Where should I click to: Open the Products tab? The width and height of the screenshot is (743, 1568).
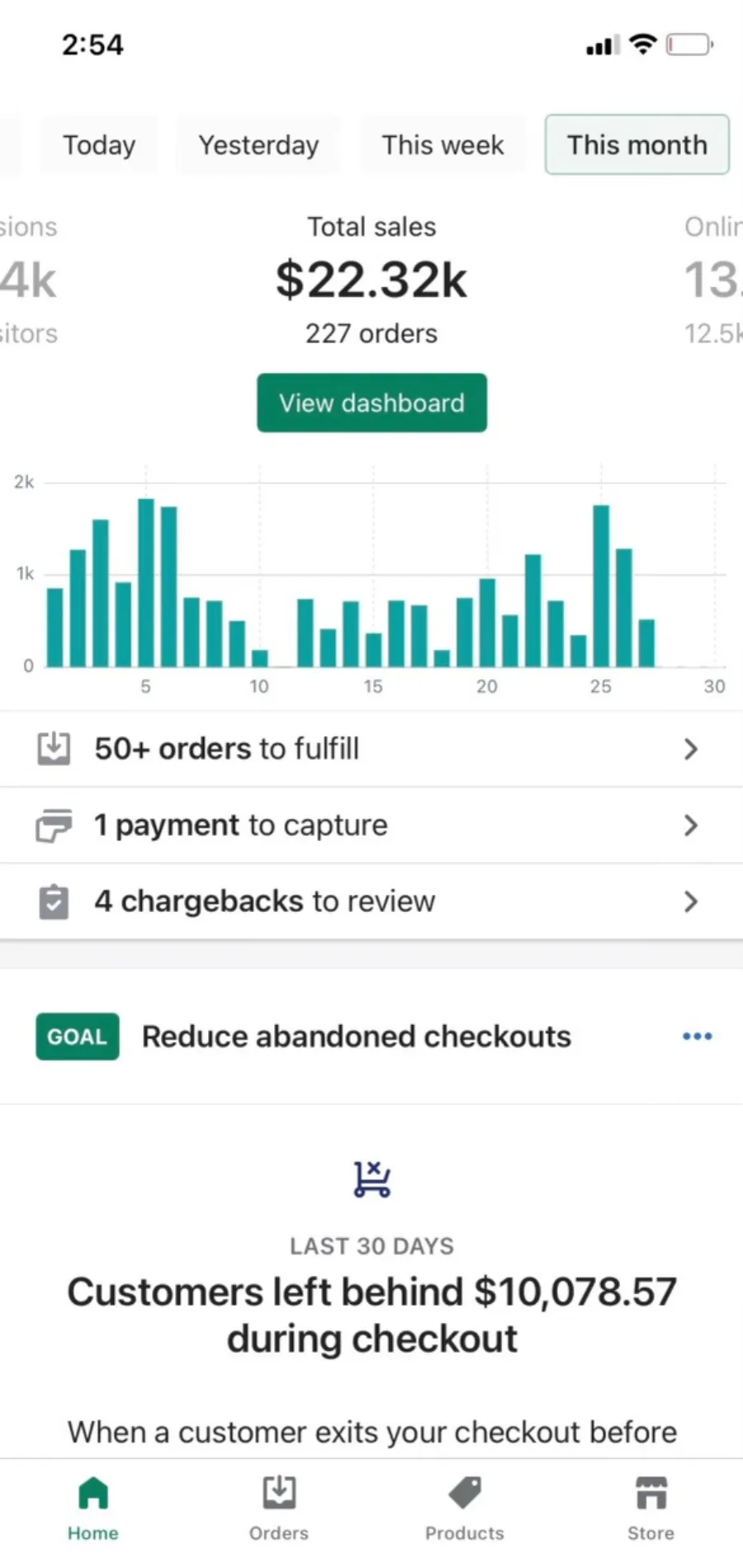tap(465, 1509)
